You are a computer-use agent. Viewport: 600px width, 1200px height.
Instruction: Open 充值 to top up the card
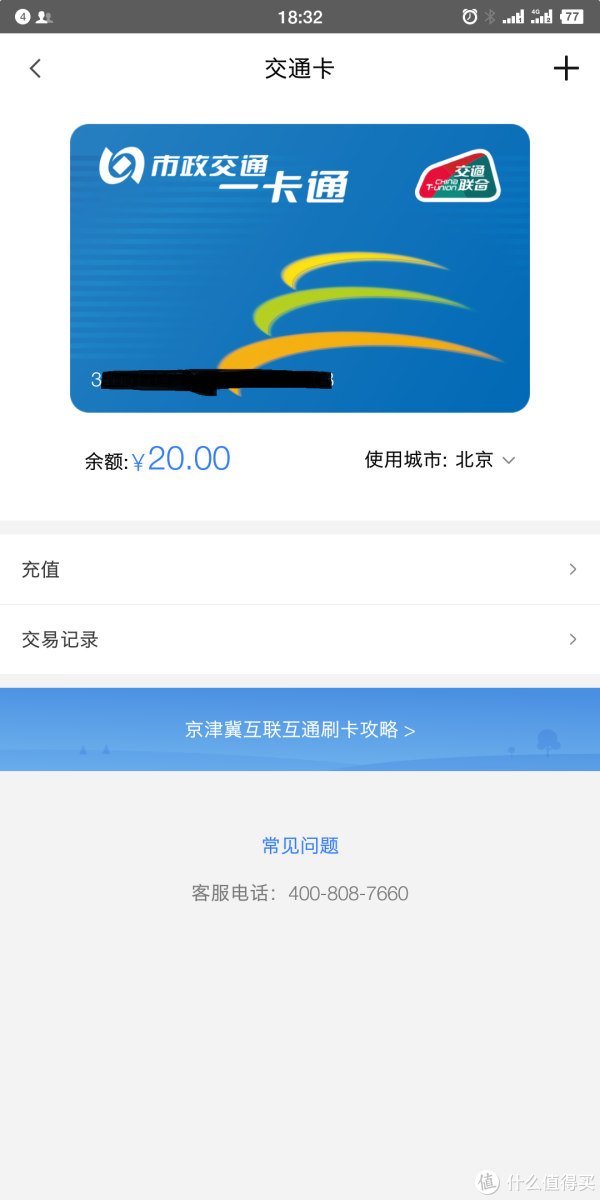tap(300, 569)
